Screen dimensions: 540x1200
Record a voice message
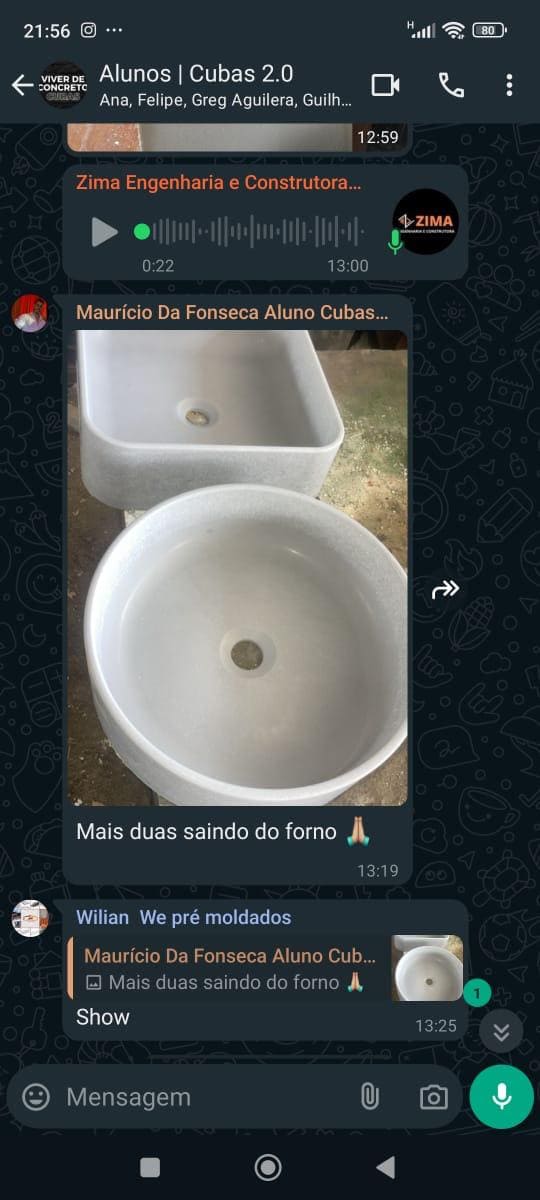[501, 1097]
